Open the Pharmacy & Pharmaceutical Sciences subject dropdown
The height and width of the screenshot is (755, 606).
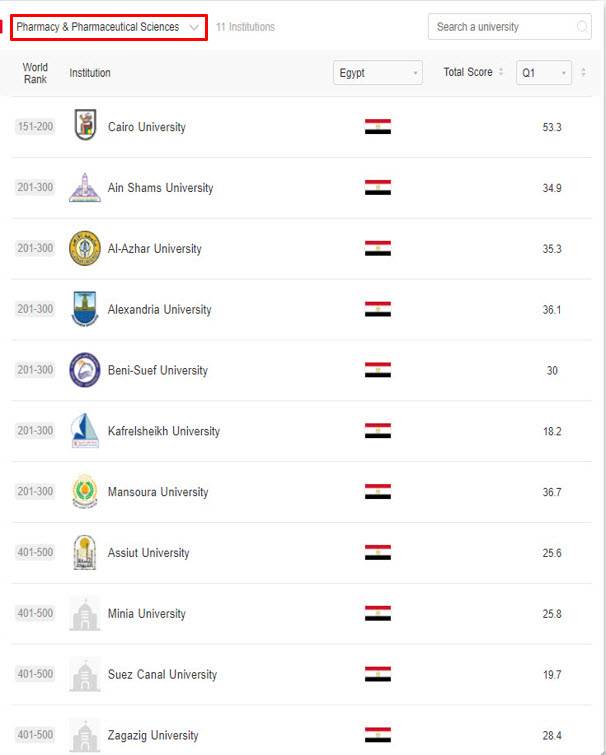coord(108,27)
